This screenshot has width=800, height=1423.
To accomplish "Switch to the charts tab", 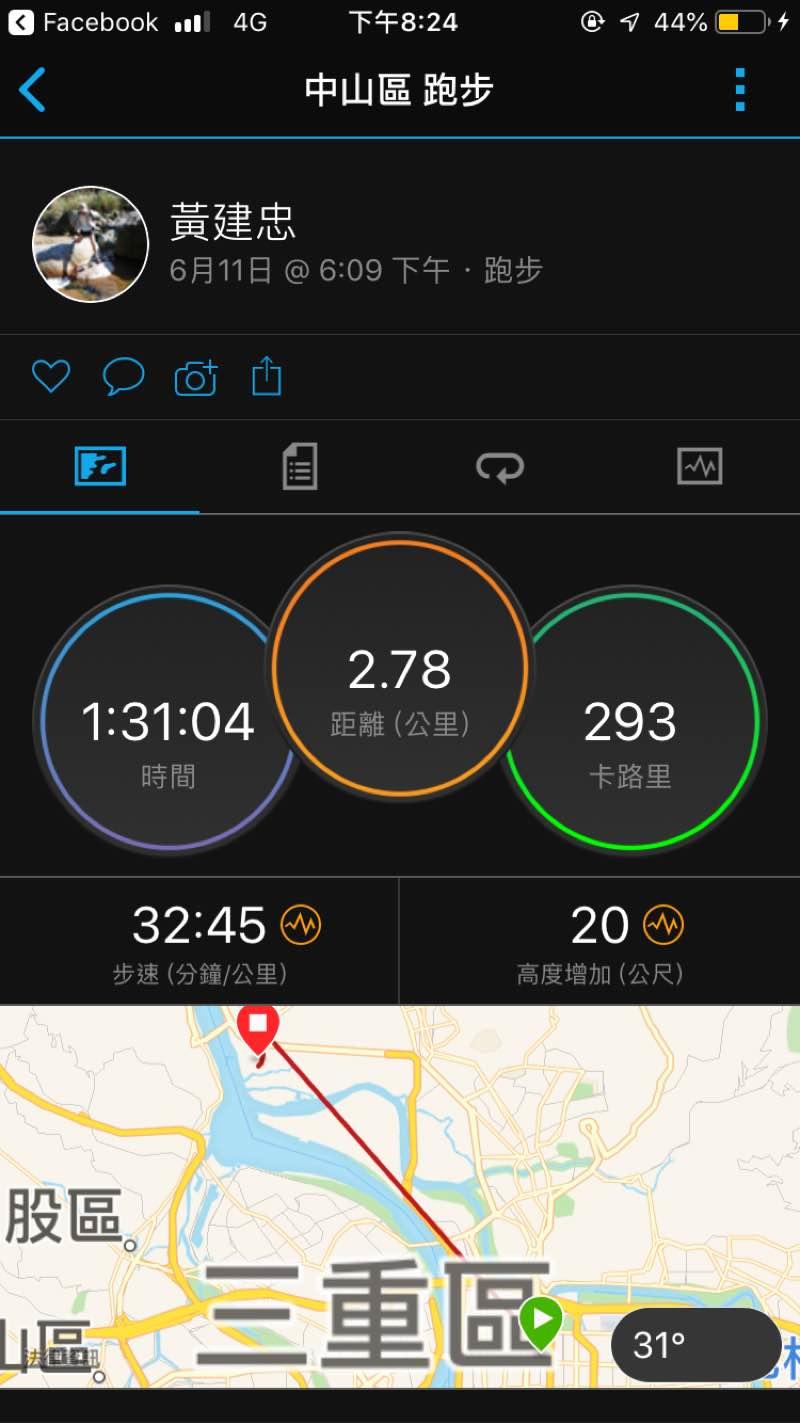I will coord(699,467).
